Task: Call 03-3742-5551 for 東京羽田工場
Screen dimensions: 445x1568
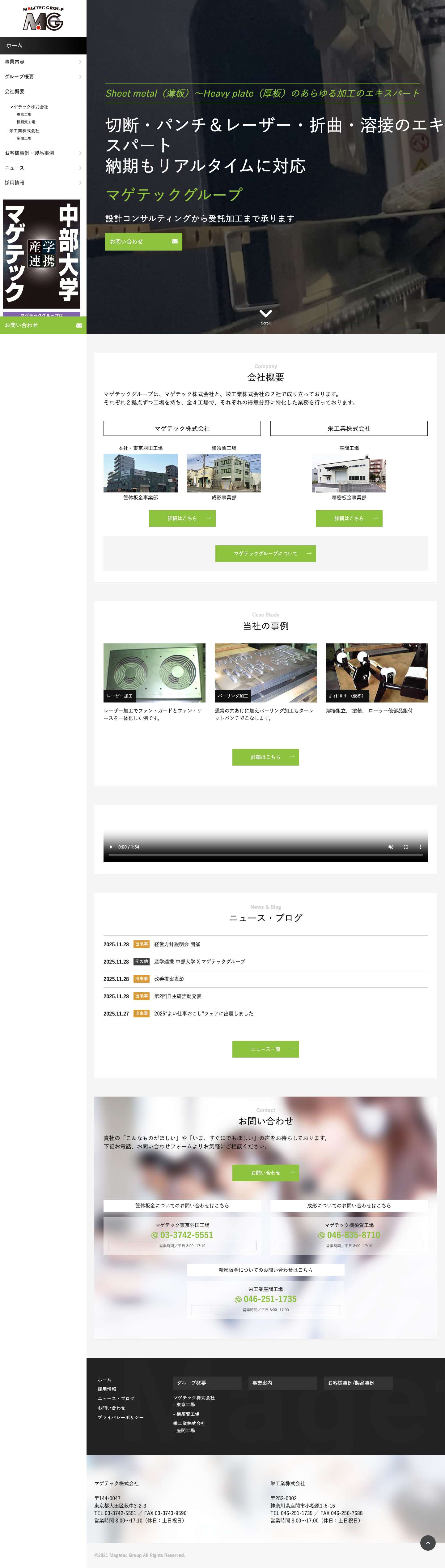Action: (182, 1235)
